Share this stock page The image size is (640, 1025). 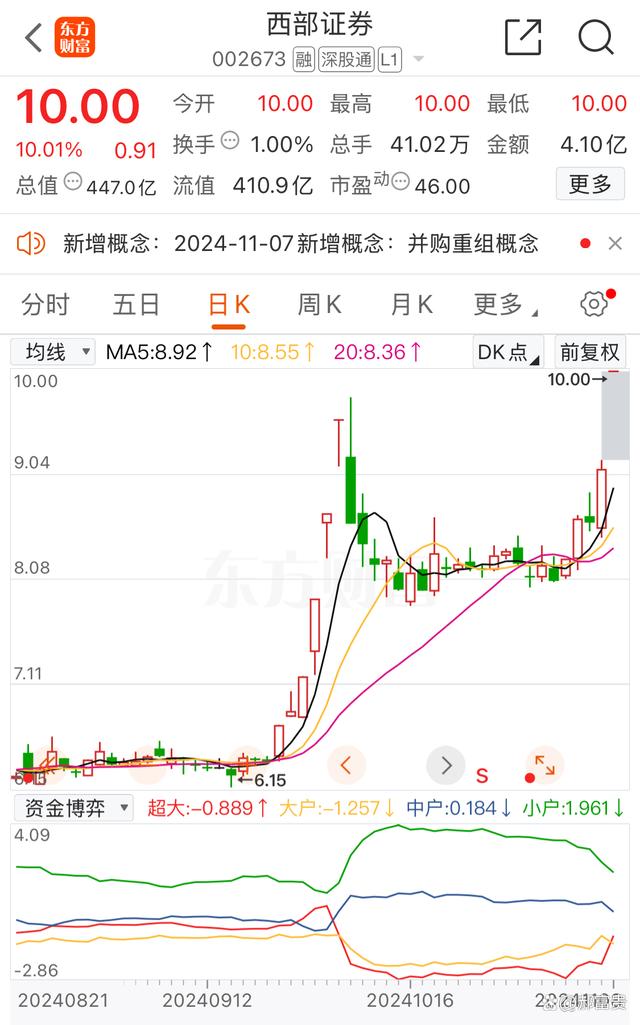(x=524, y=37)
